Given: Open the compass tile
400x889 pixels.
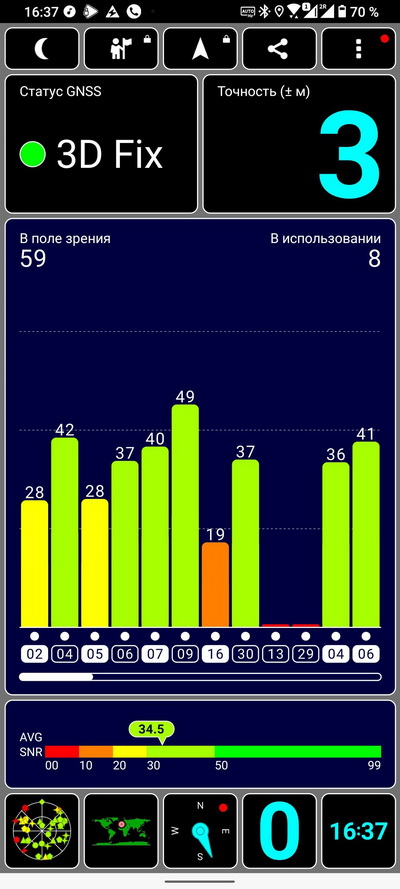Looking at the screenshot, I should 200,831.
